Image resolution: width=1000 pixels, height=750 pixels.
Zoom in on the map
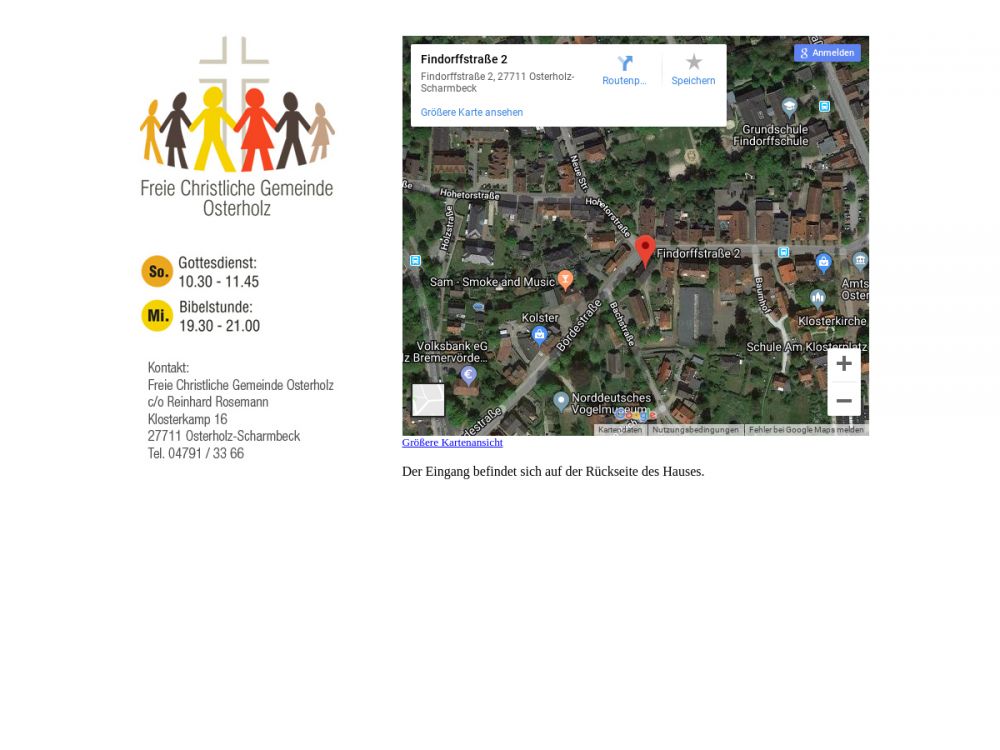point(843,364)
